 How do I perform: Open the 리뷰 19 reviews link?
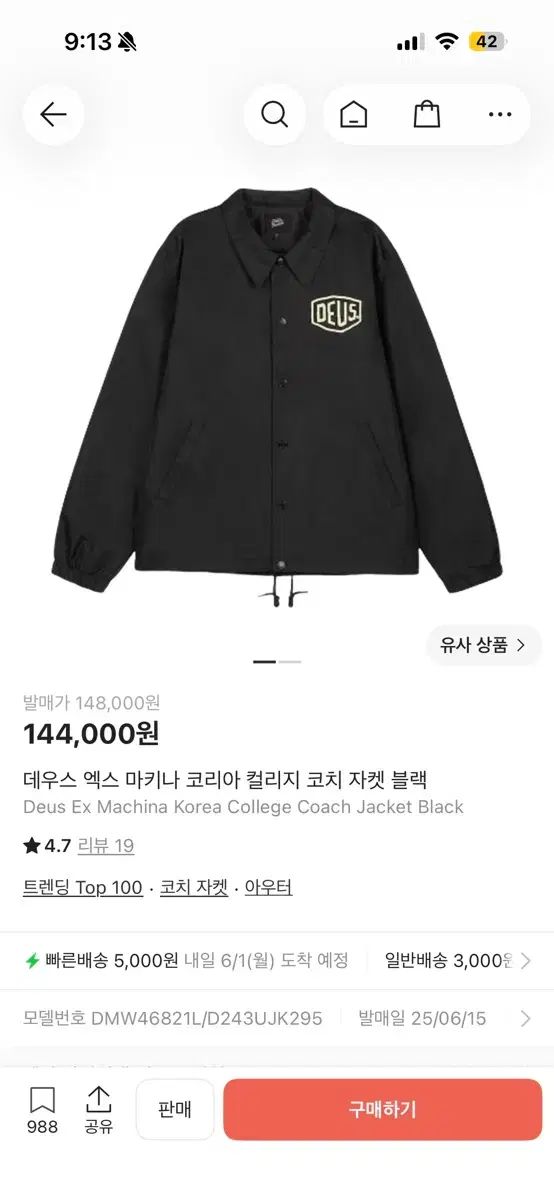[x=105, y=846]
